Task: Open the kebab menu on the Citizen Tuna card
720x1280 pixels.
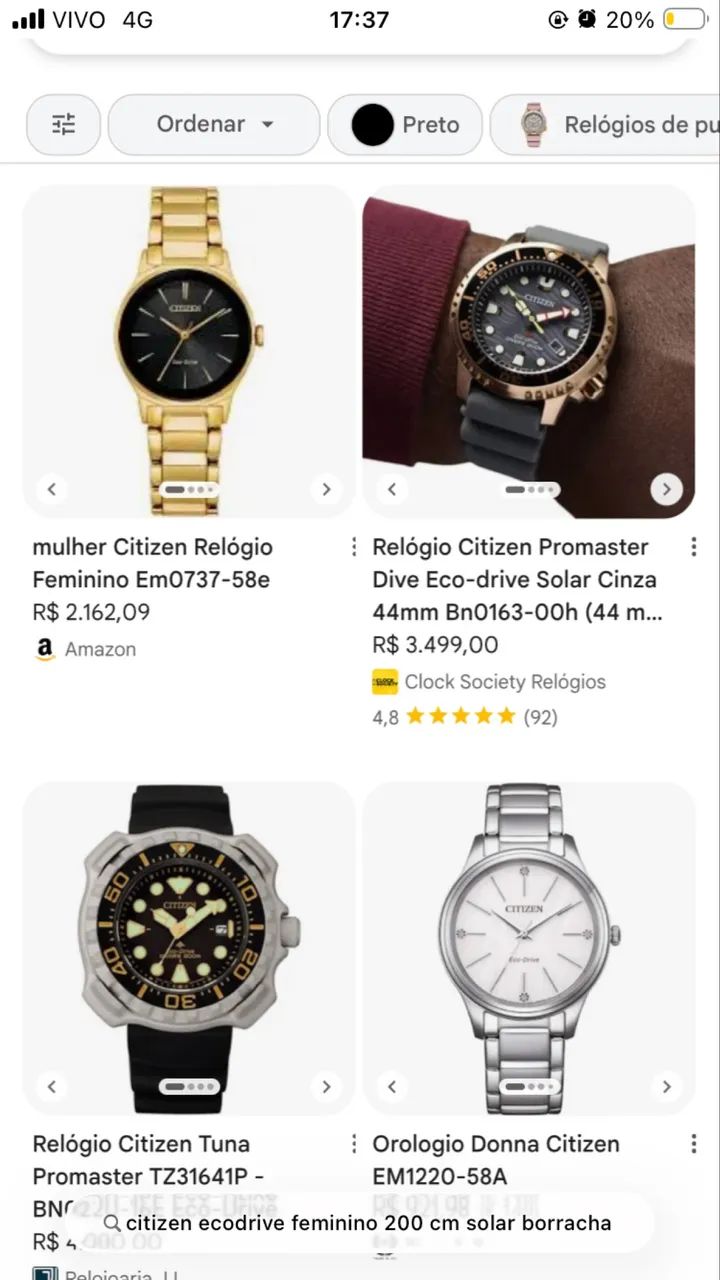Action: coord(353,1143)
